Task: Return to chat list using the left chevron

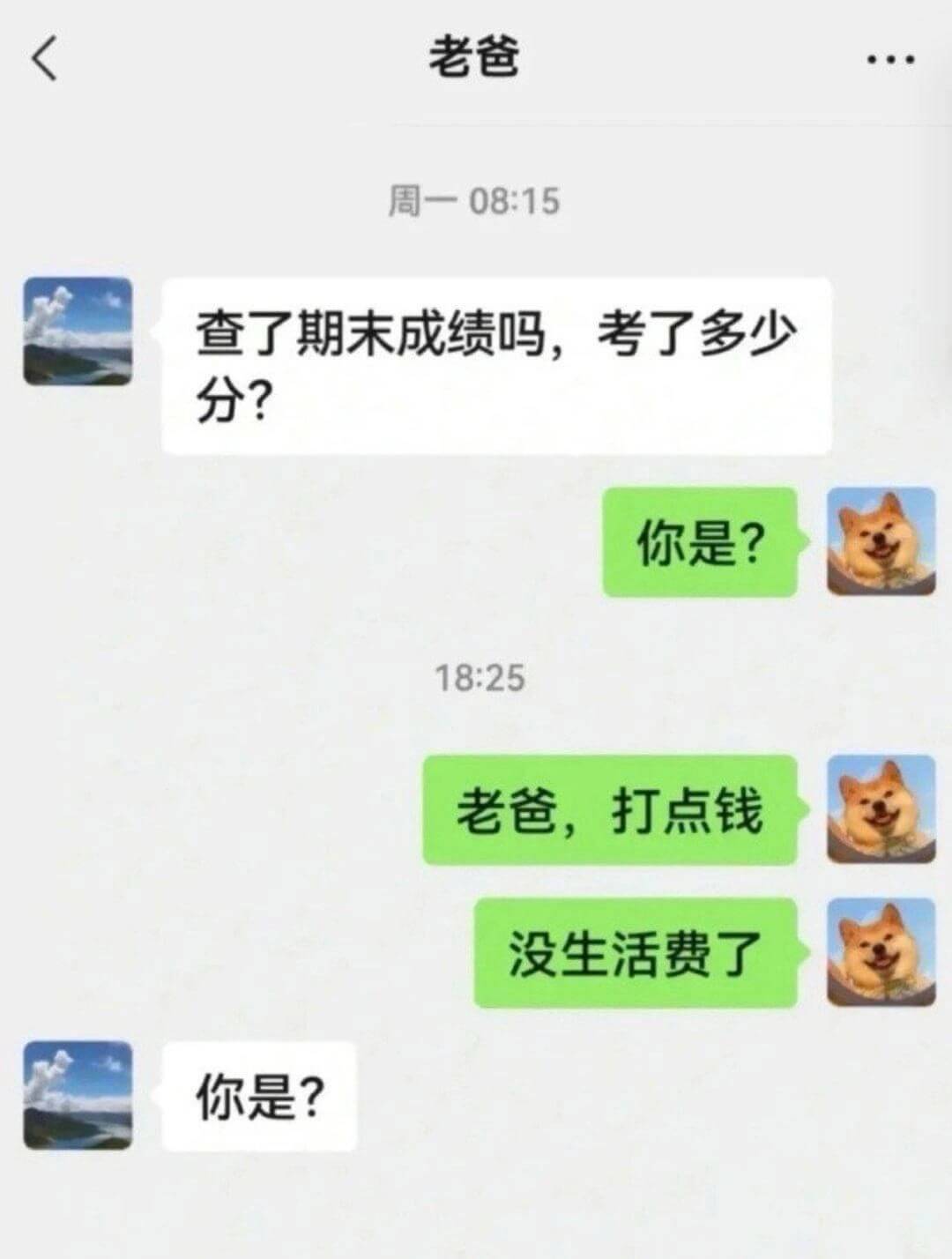Action: 42,59
